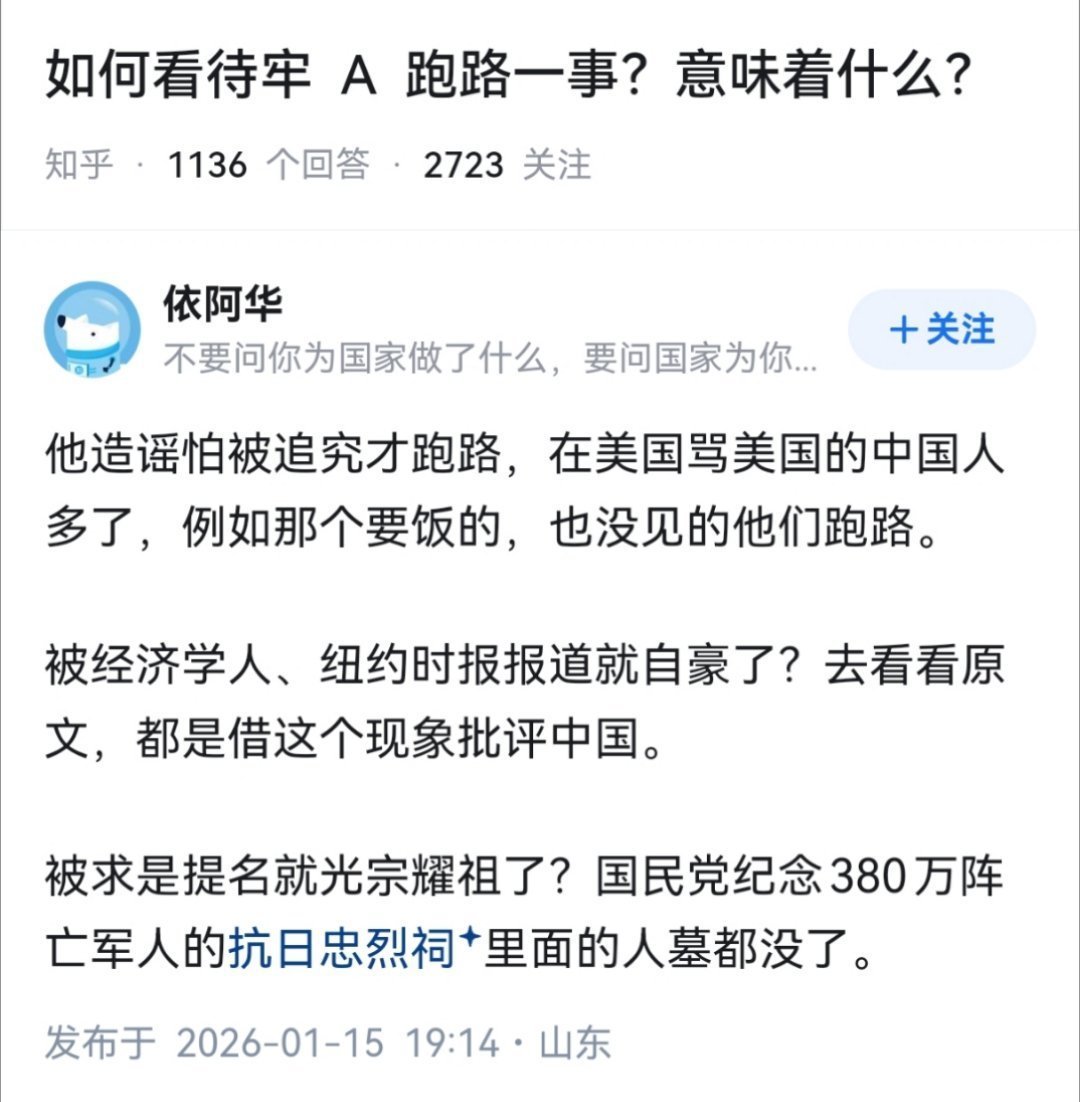Expand the truncated bio ending with 要问国家为你...
The image size is (1080, 1102).
490,362
